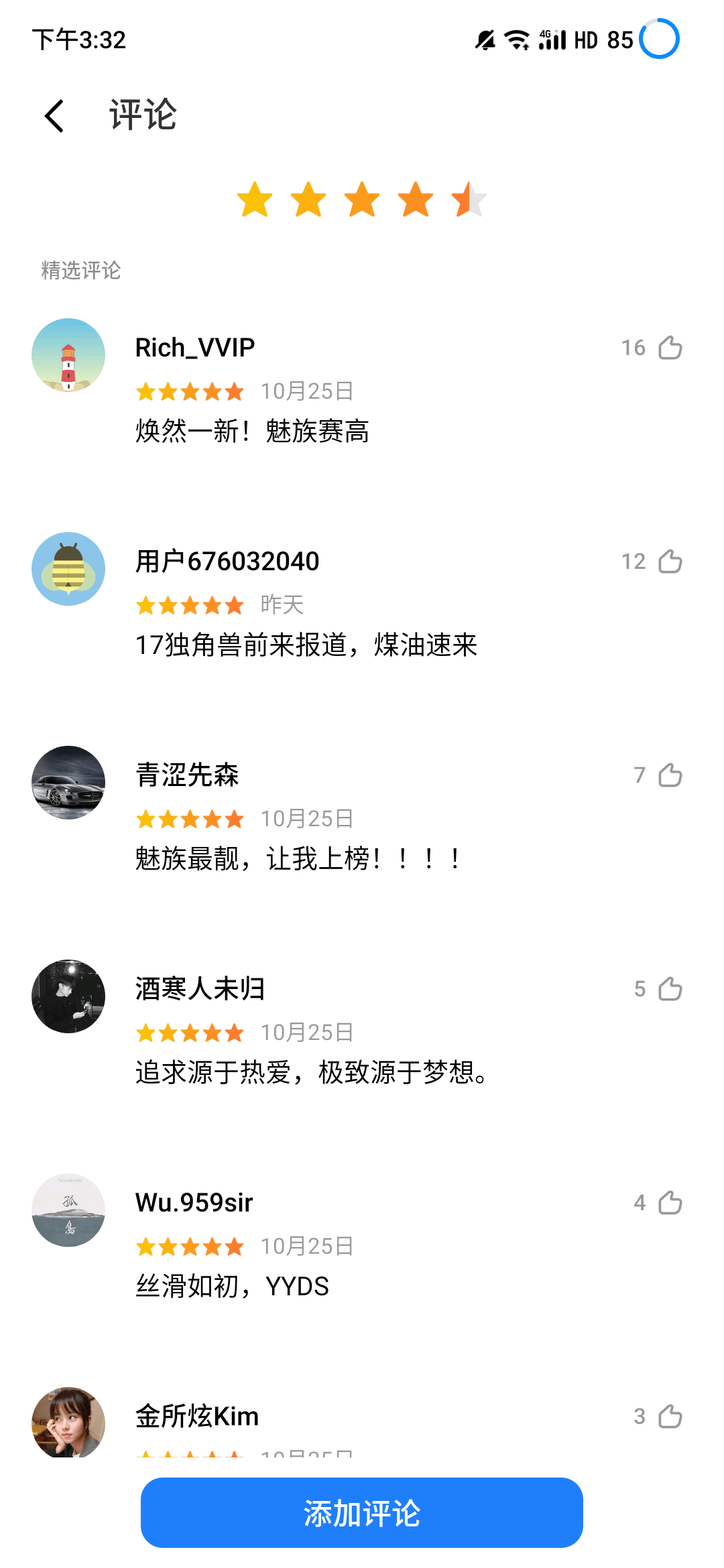The image size is (724, 1568).
Task: Like Rich_VVIP's review with the thumbs up
Action: [669, 348]
